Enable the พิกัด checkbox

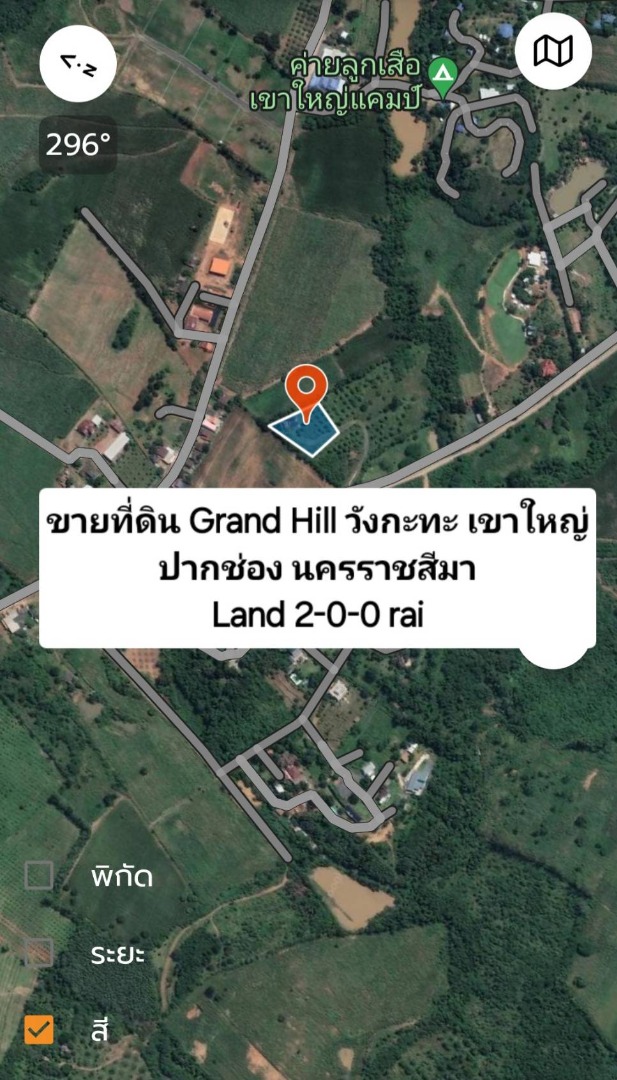click(39, 876)
